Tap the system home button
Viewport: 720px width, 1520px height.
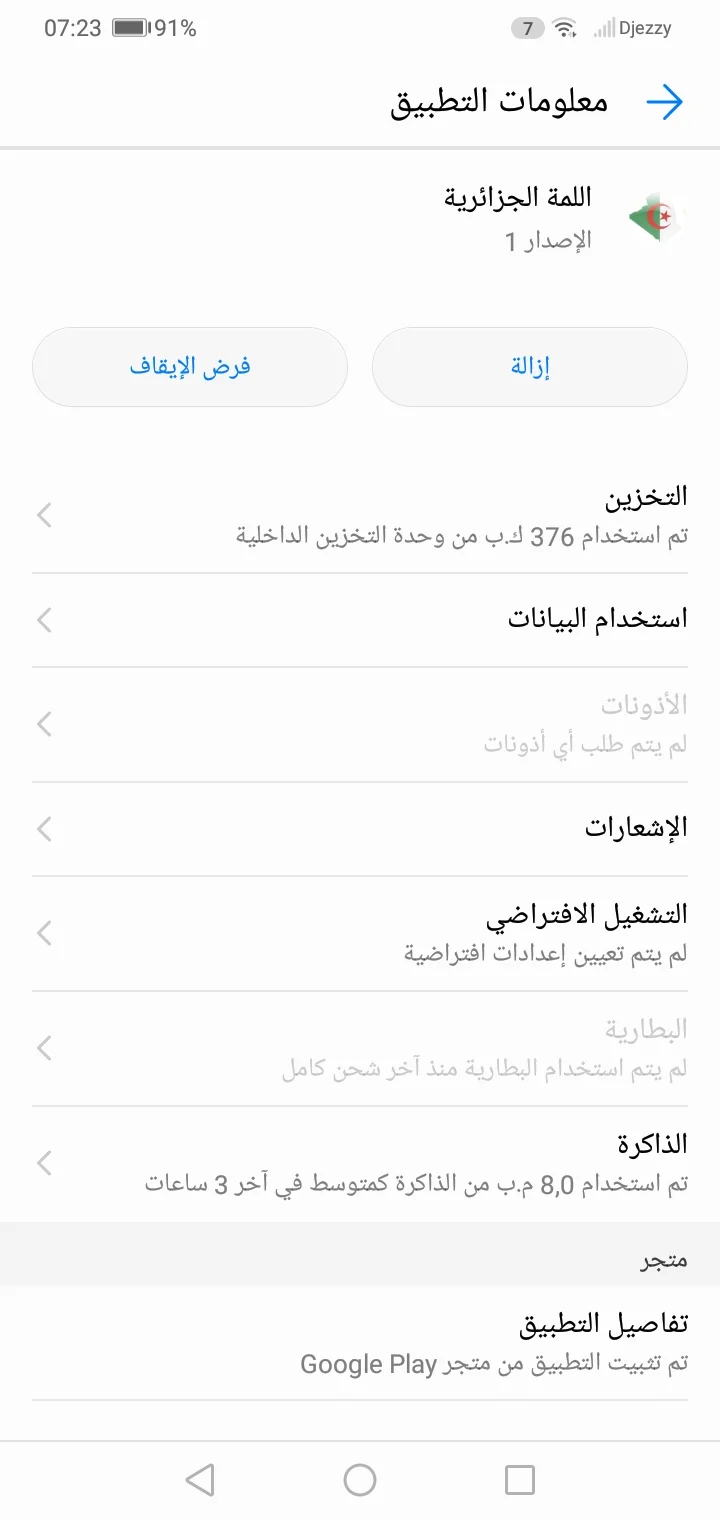coord(360,1480)
